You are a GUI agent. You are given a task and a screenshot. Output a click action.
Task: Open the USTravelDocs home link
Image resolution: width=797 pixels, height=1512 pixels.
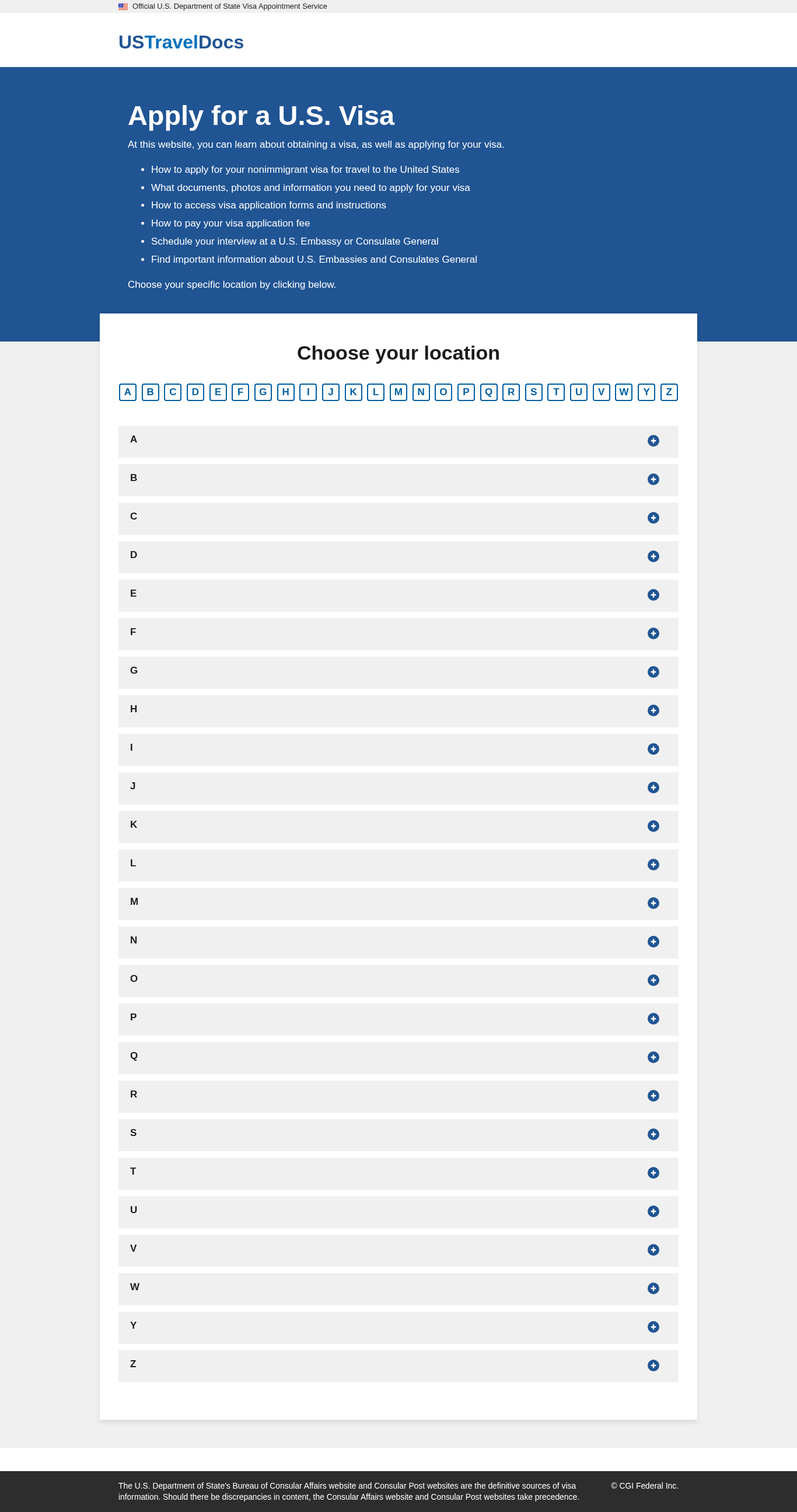181,42
